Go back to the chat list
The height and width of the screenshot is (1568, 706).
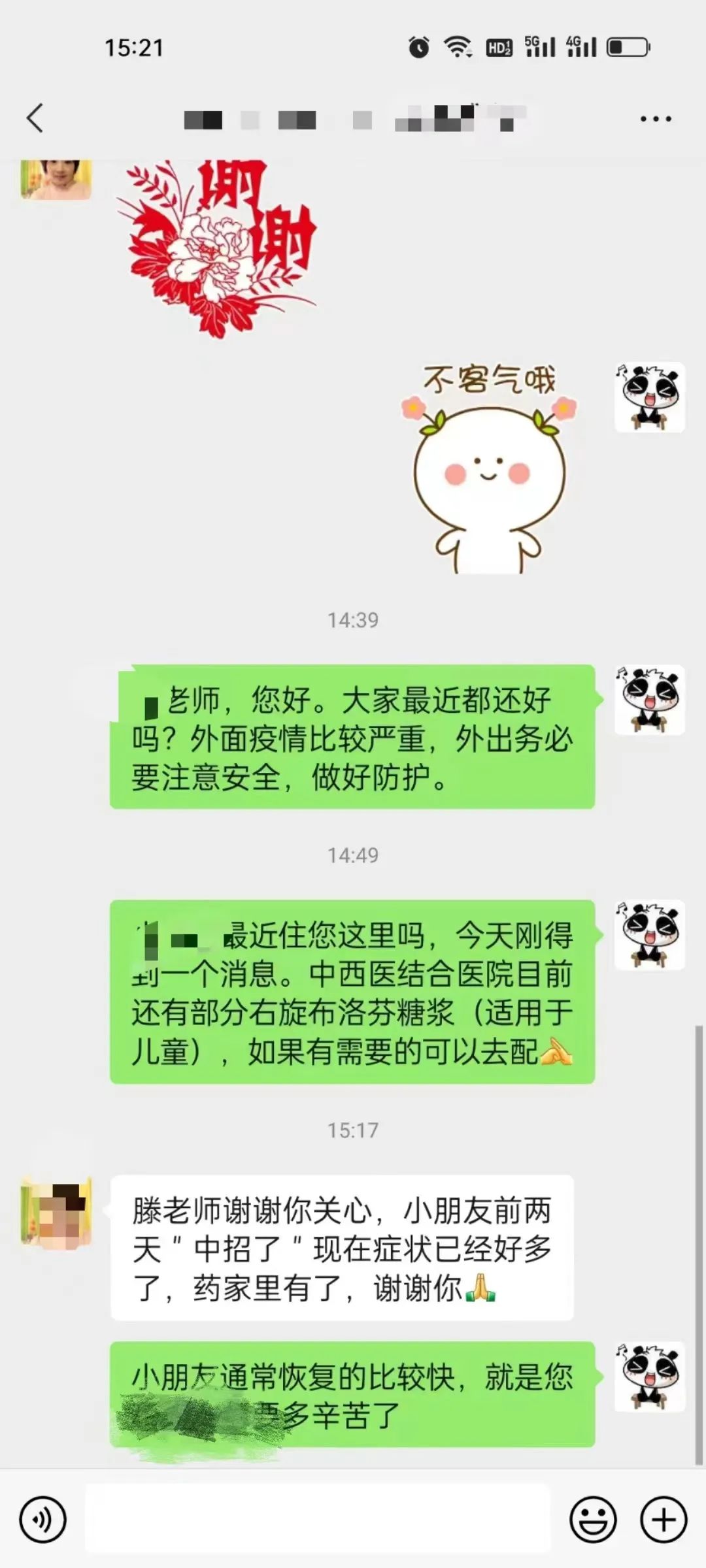pos(35,119)
